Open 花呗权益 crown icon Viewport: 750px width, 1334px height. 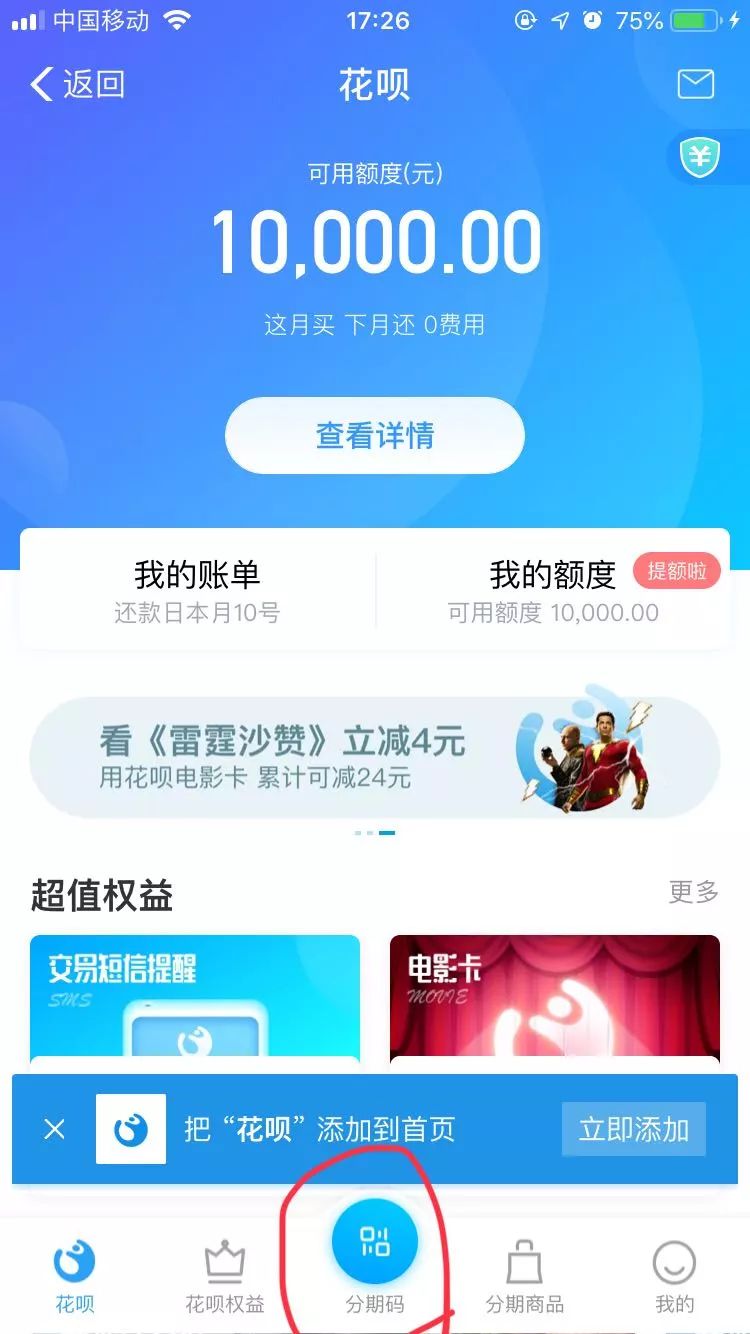(x=223, y=1262)
